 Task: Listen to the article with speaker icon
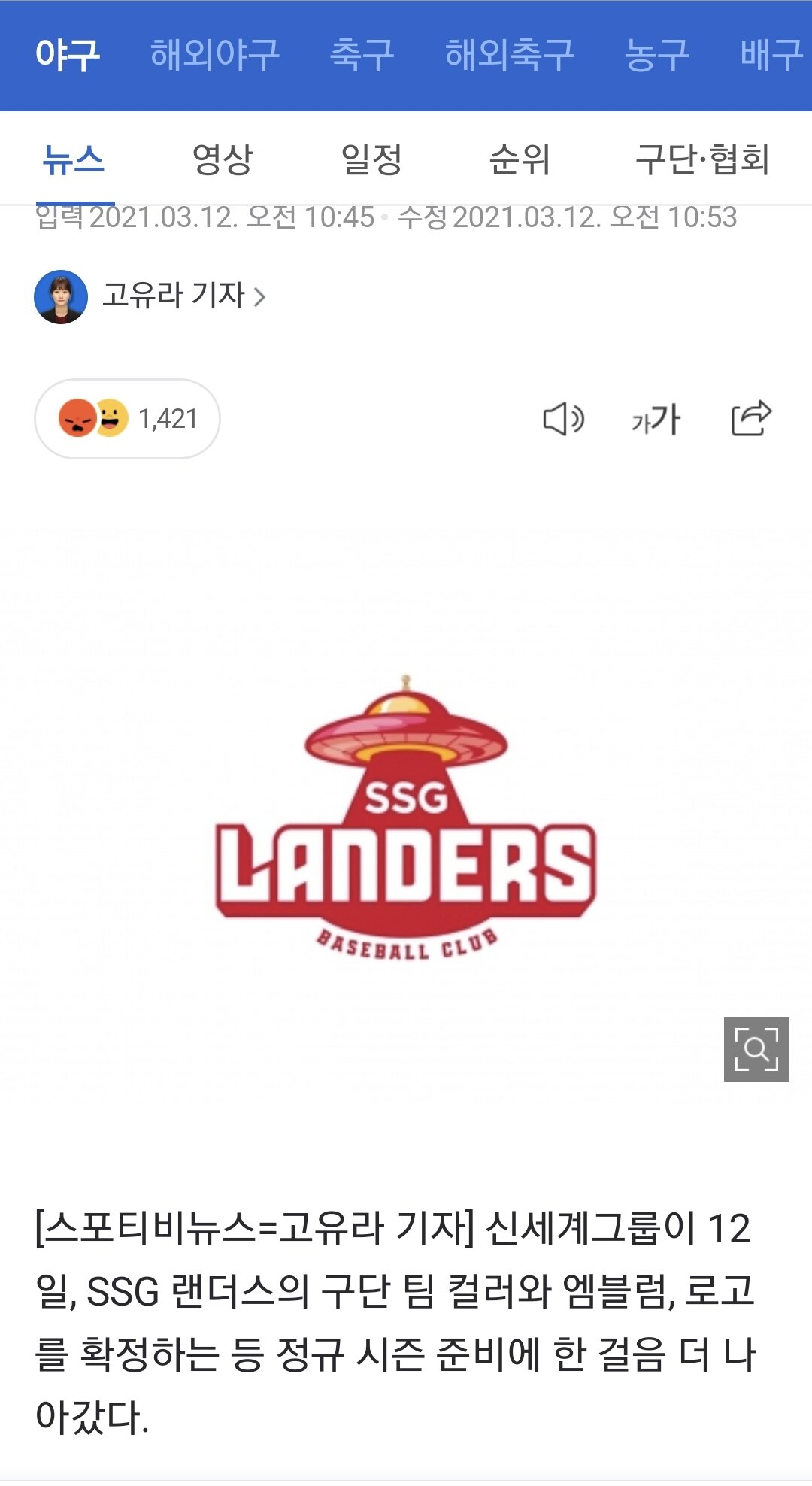point(563,419)
